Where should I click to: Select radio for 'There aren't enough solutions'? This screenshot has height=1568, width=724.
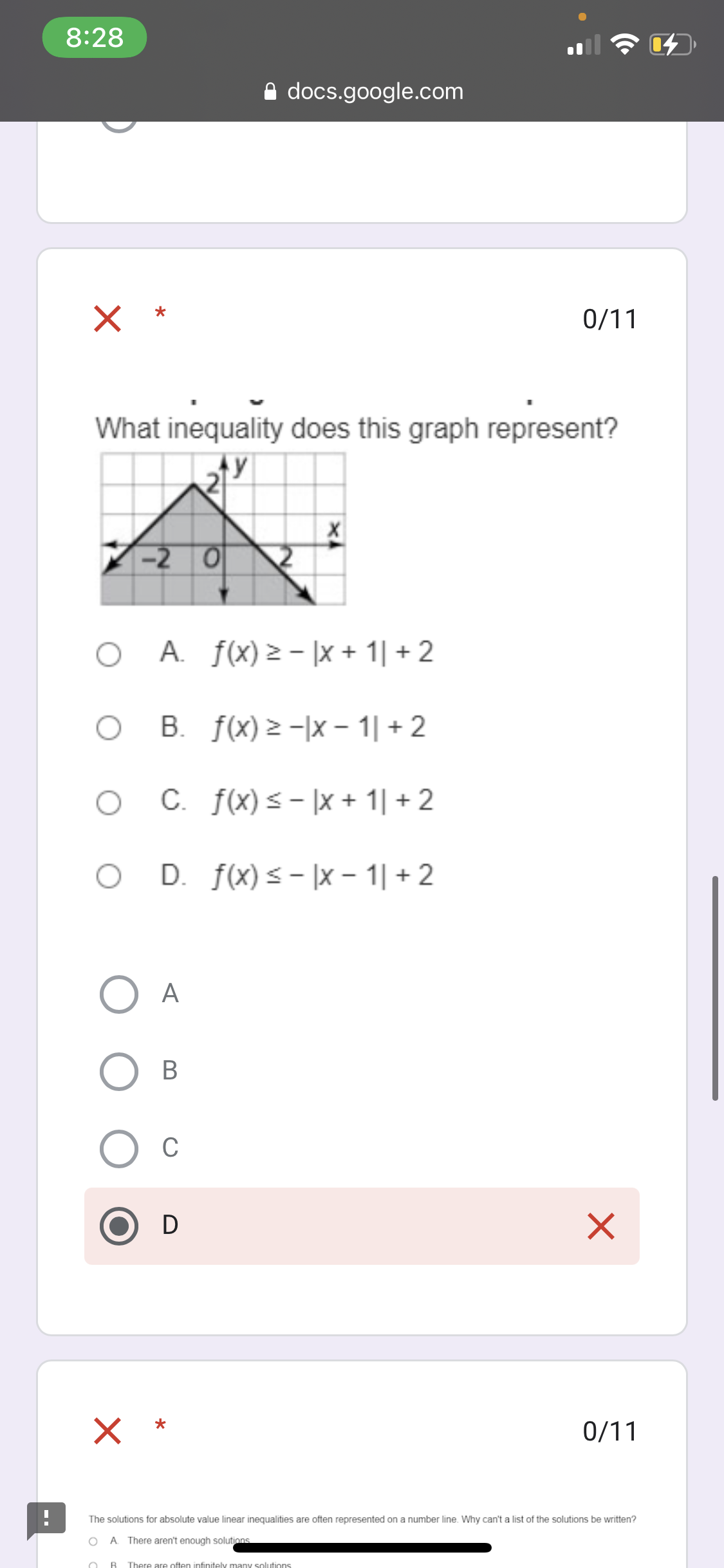[92, 1540]
